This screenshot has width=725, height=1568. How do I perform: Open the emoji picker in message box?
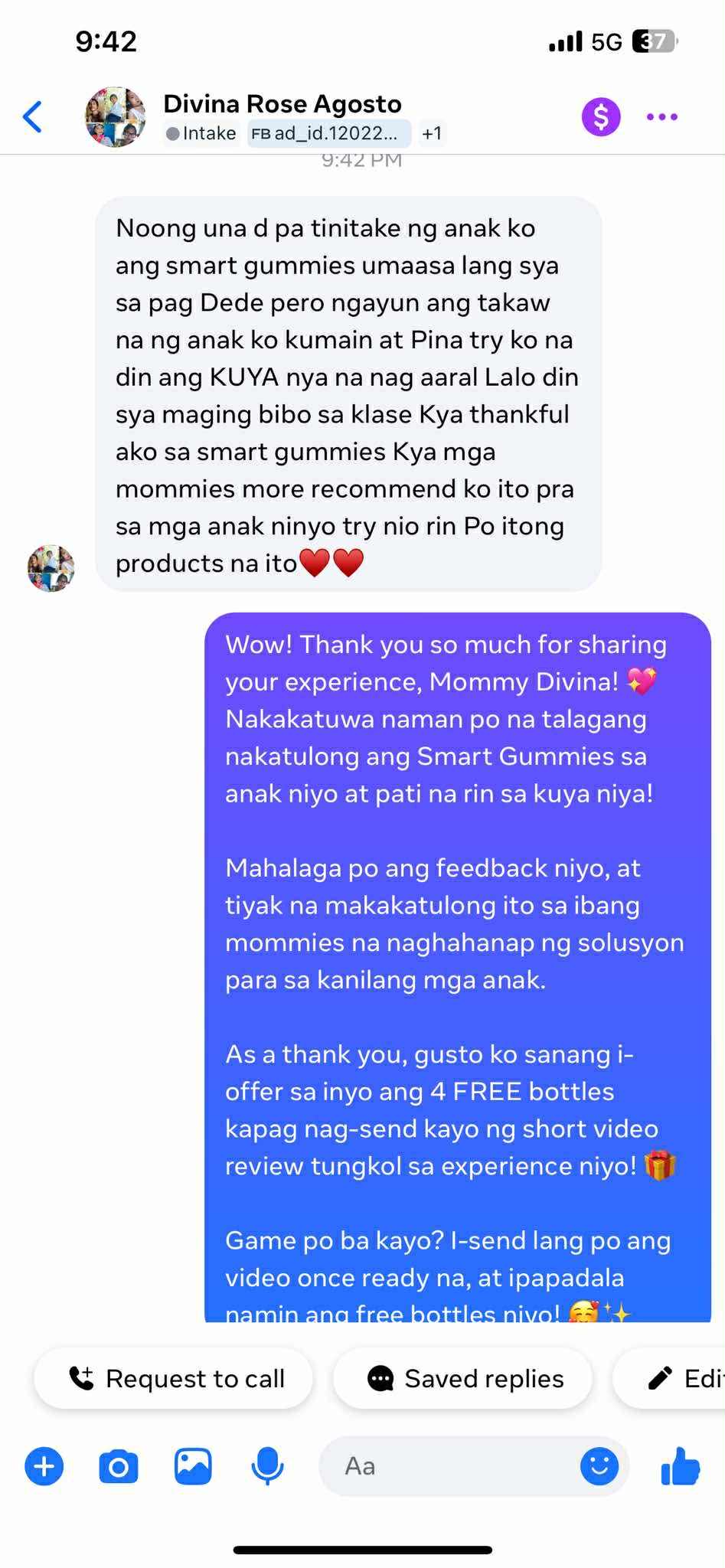click(599, 1466)
